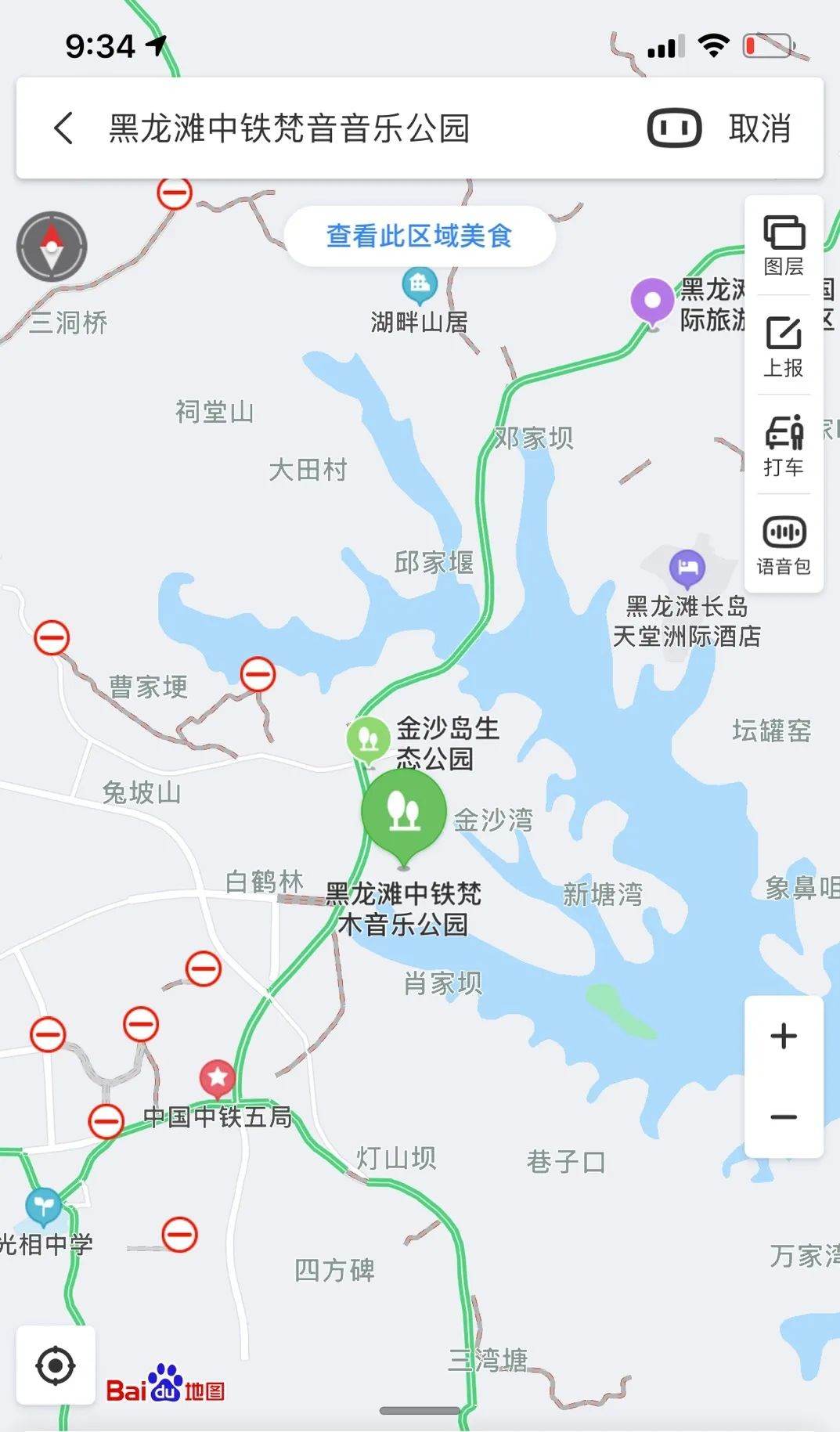This screenshot has height=1432, width=840.
Task: Tap the back arrow in search bar
Action: pyautogui.click(x=64, y=128)
